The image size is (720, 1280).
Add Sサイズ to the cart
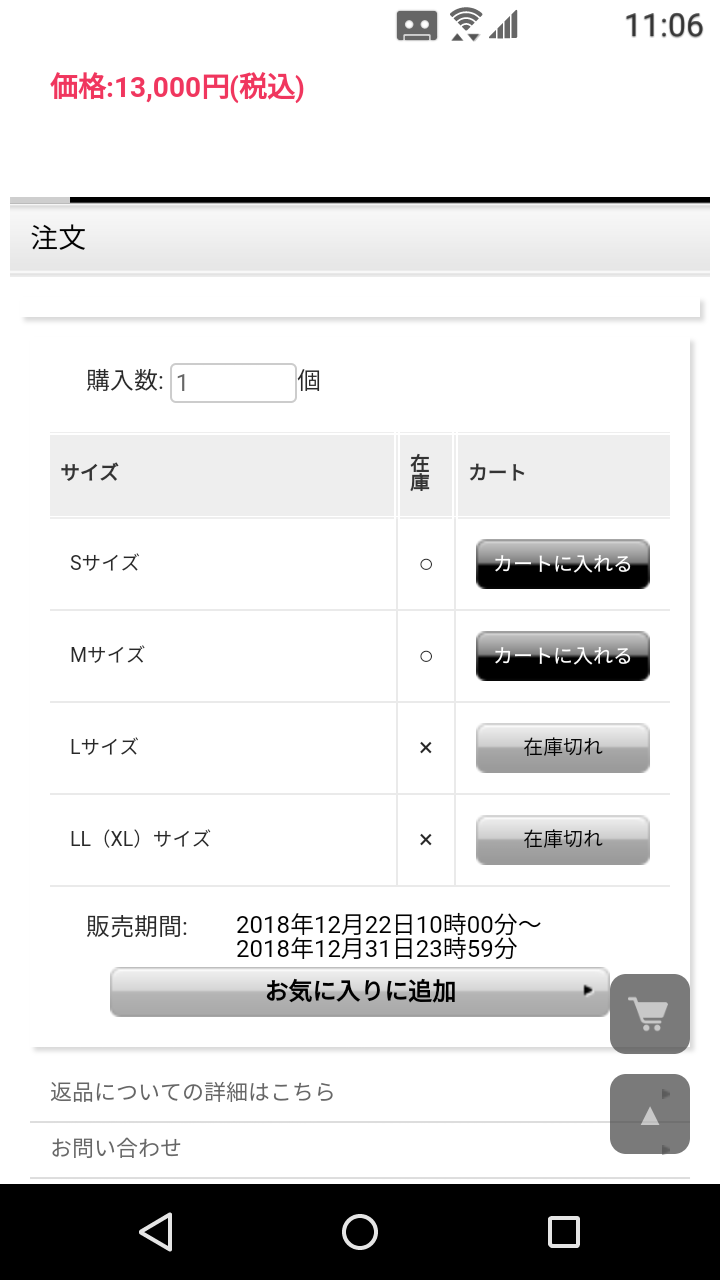coord(562,564)
